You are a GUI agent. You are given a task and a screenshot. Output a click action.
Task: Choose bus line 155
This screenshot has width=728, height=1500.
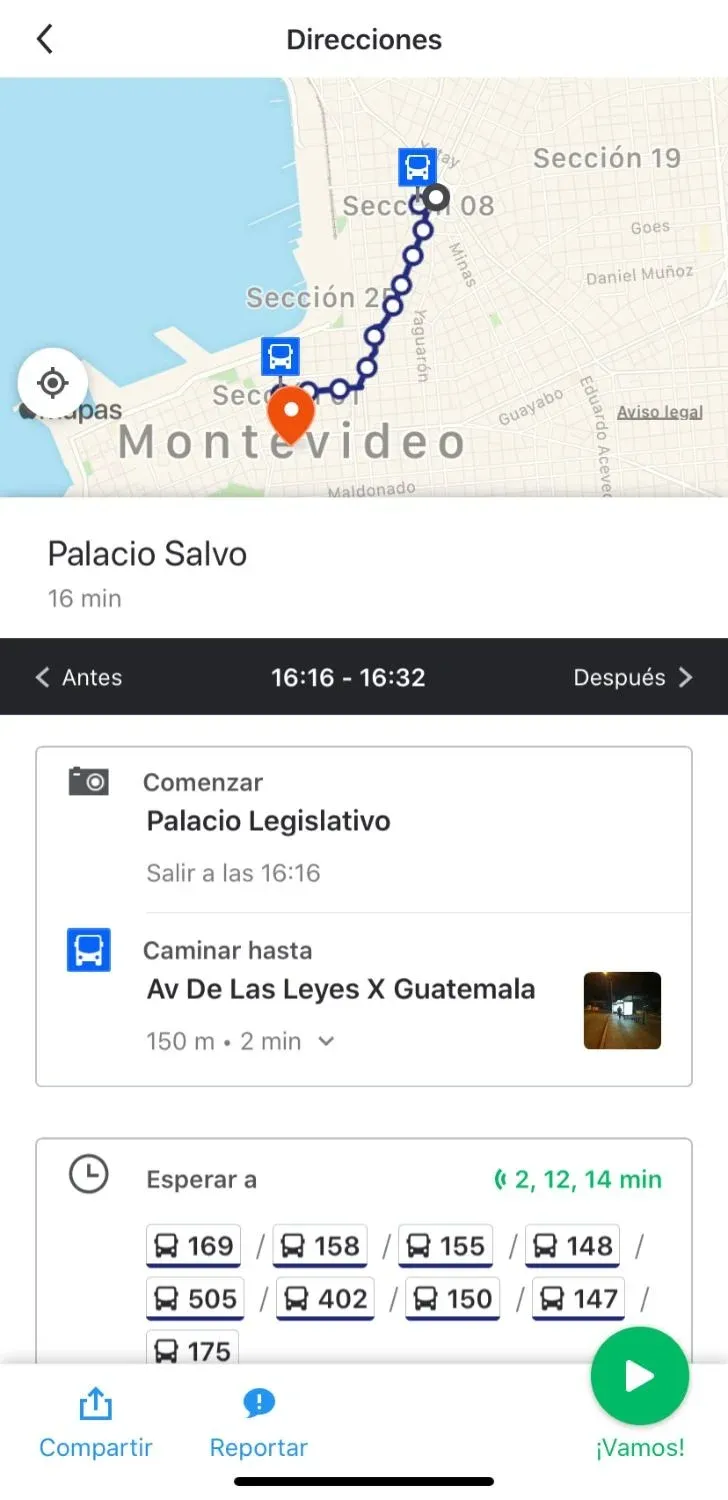[446, 1246]
